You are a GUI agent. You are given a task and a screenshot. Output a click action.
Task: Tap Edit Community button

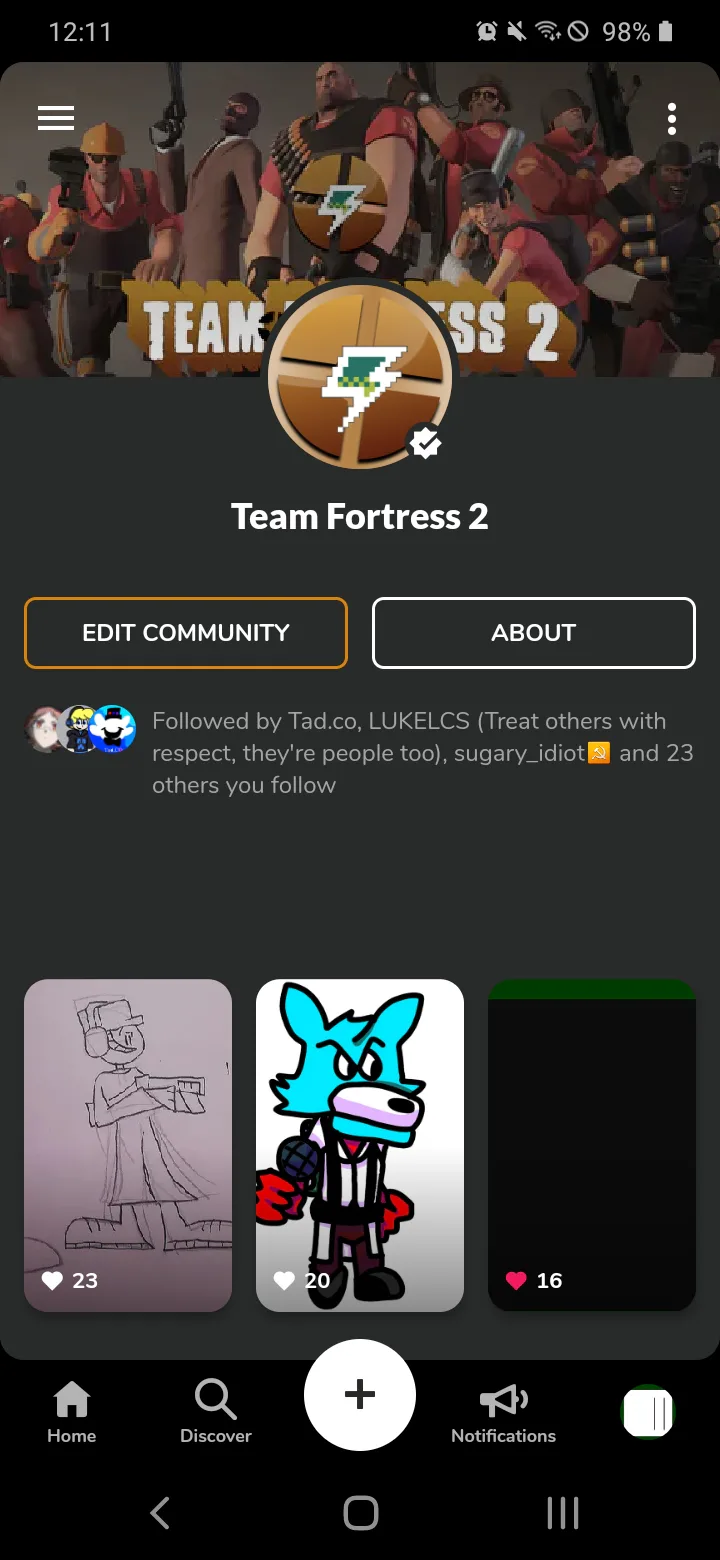186,633
